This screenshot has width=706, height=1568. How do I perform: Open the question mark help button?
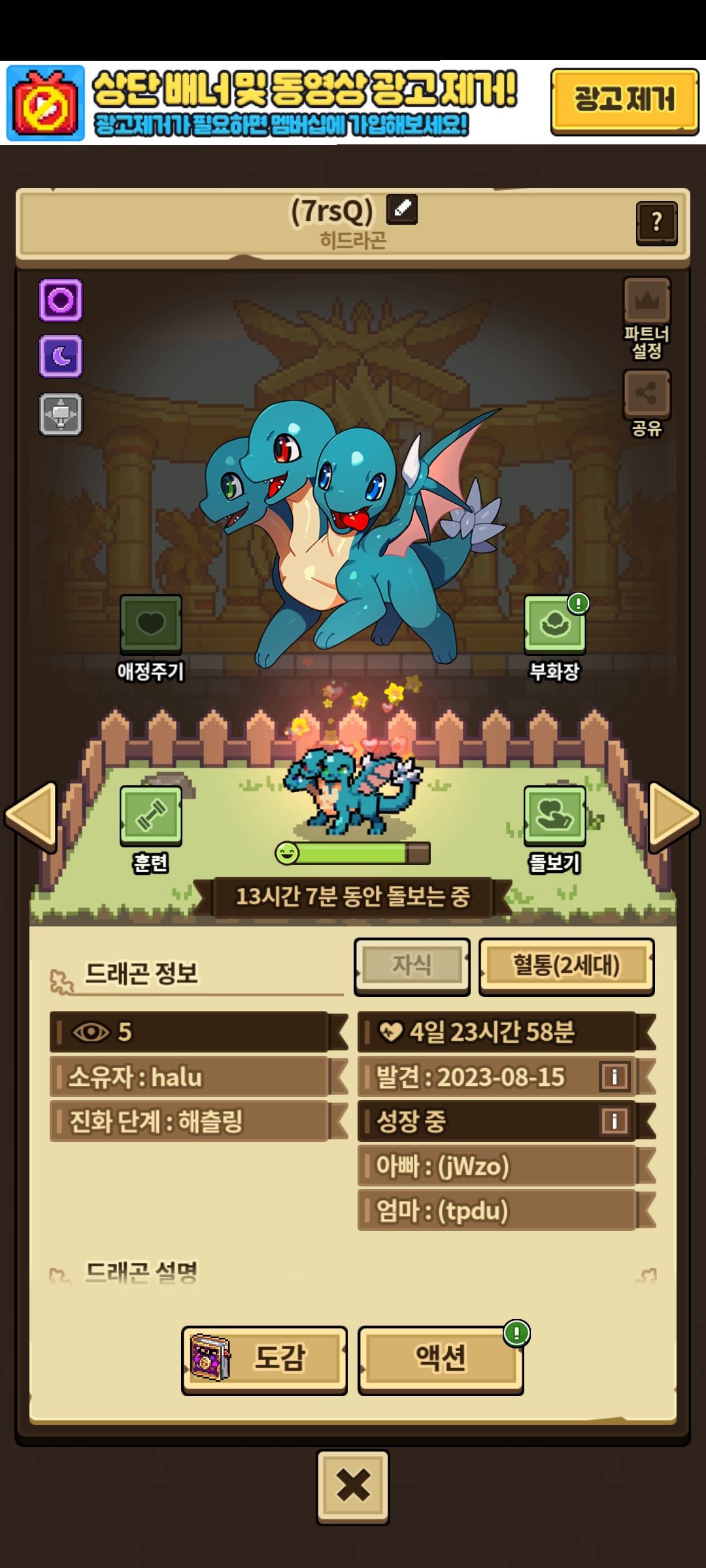coord(656,223)
